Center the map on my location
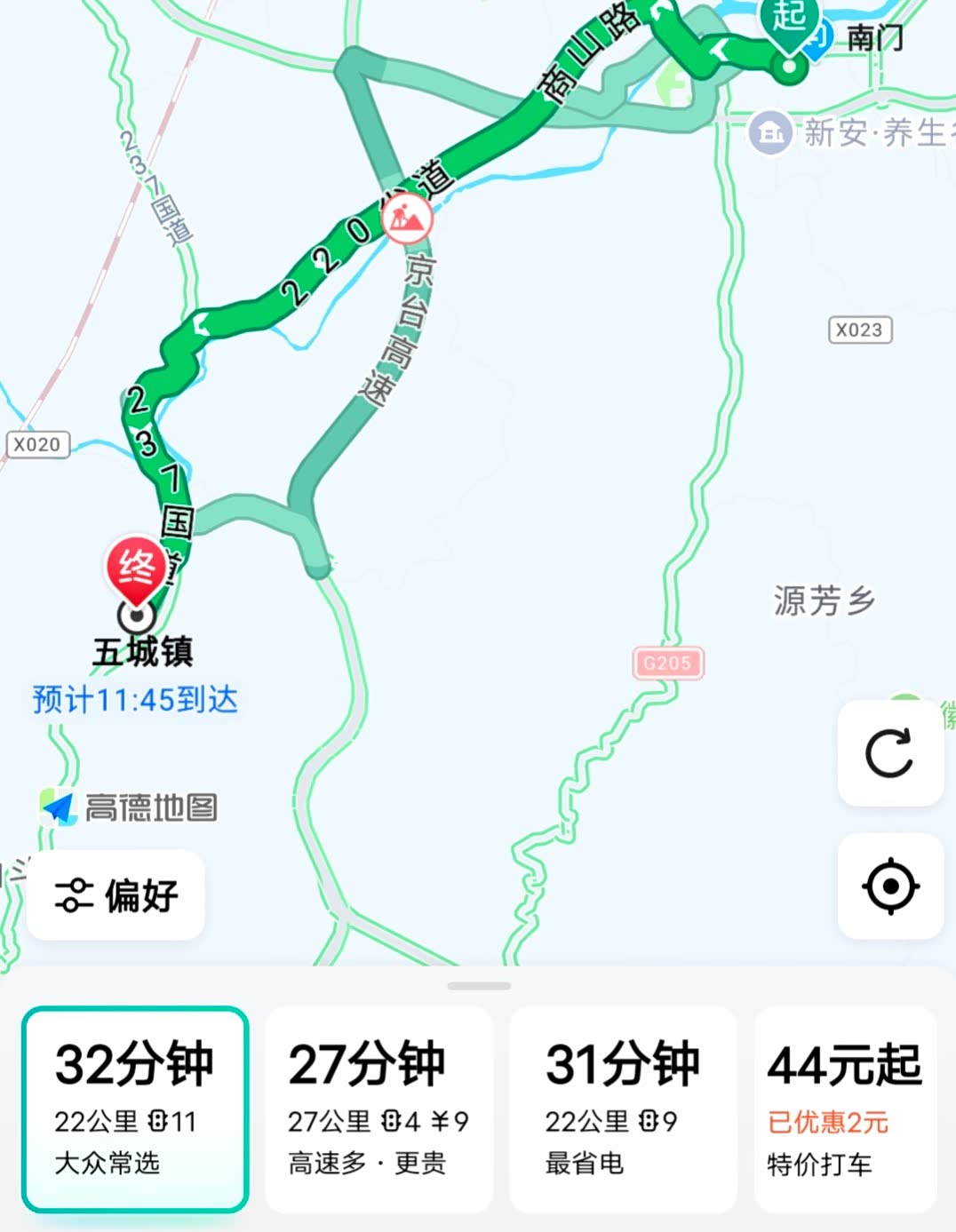 pos(890,886)
